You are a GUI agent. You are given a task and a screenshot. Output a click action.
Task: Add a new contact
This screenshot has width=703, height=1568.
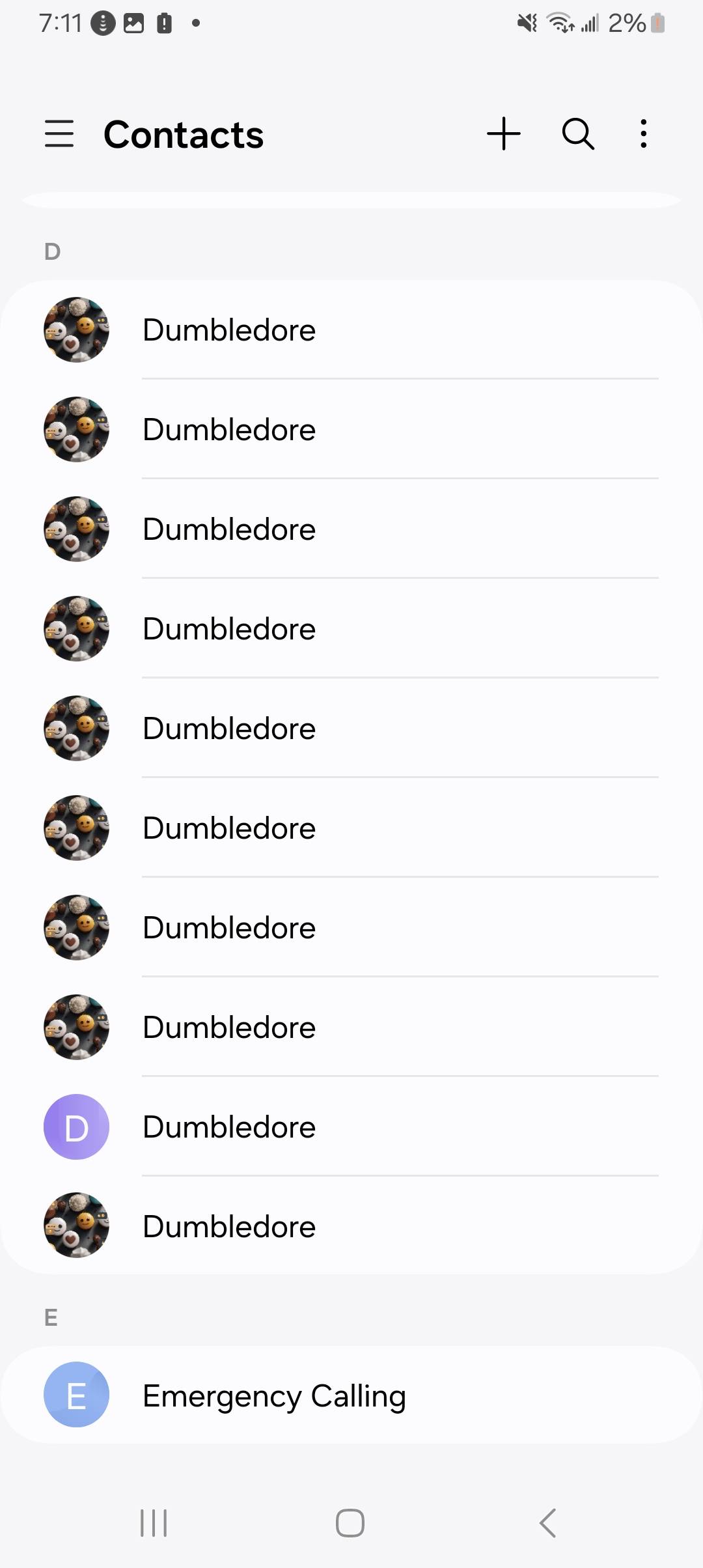(x=504, y=134)
